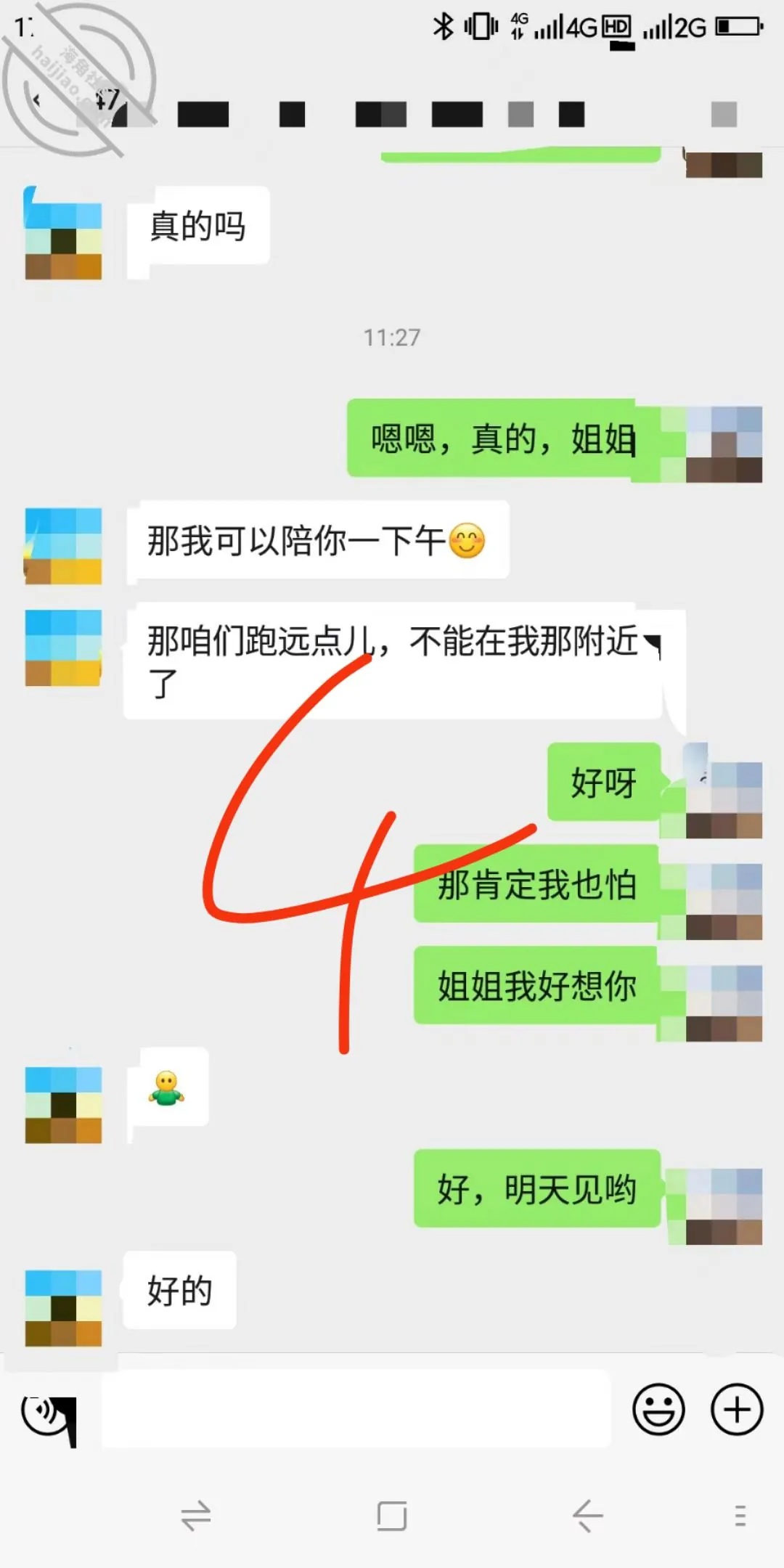
Task: Tap the system back arrow
Action: point(587,1516)
